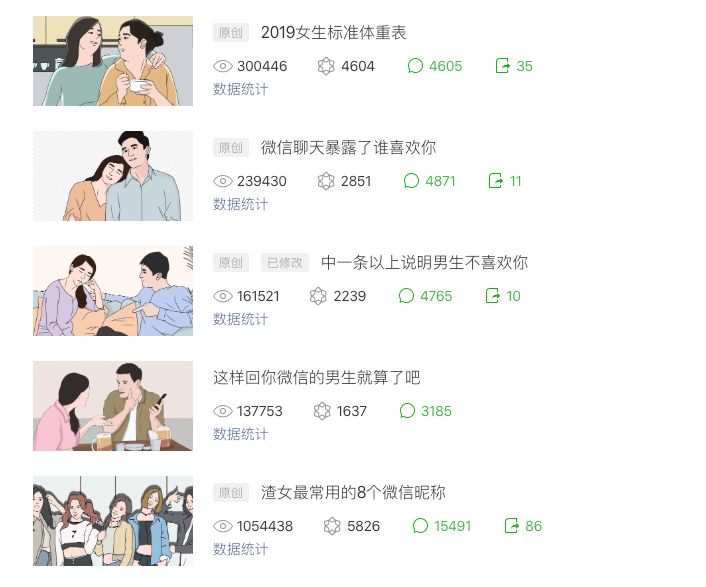View share count 10 for 中一条以上说明男生不喜欢你
The height and width of the screenshot is (587, 706).
[503, 296]
